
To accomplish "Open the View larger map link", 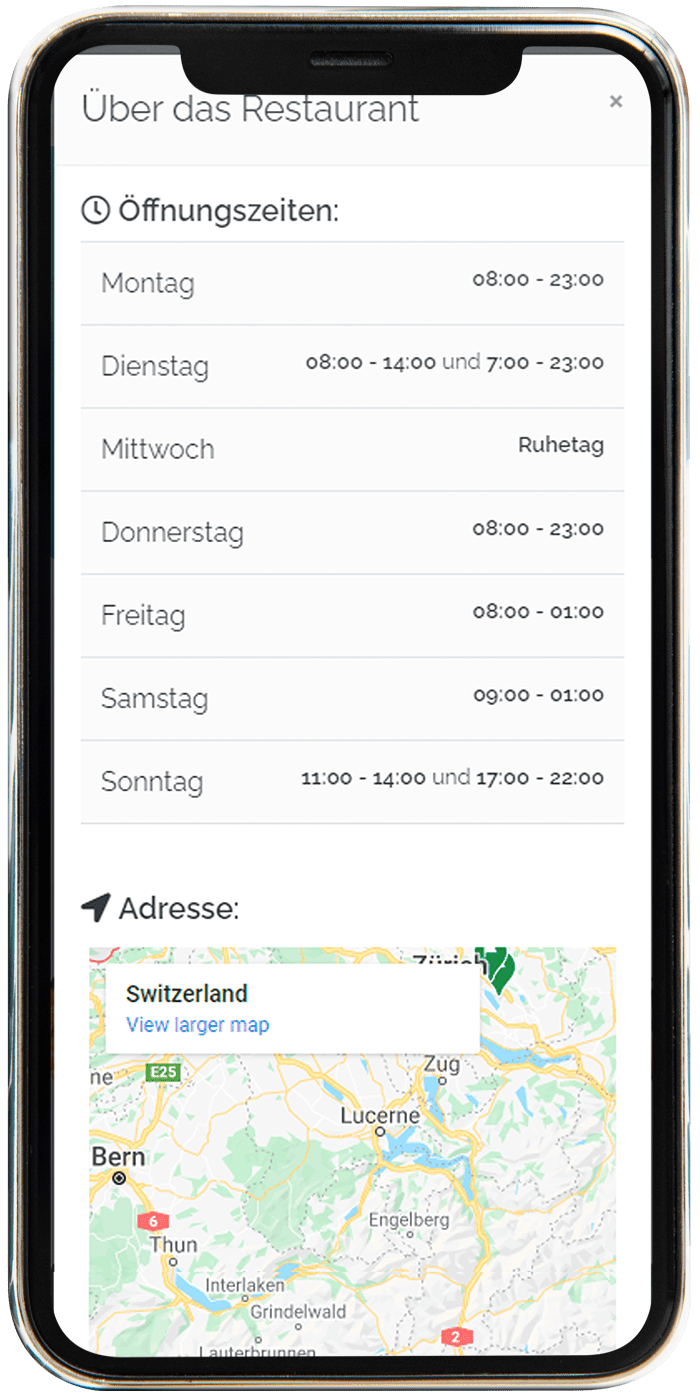I will point(197,1025).
